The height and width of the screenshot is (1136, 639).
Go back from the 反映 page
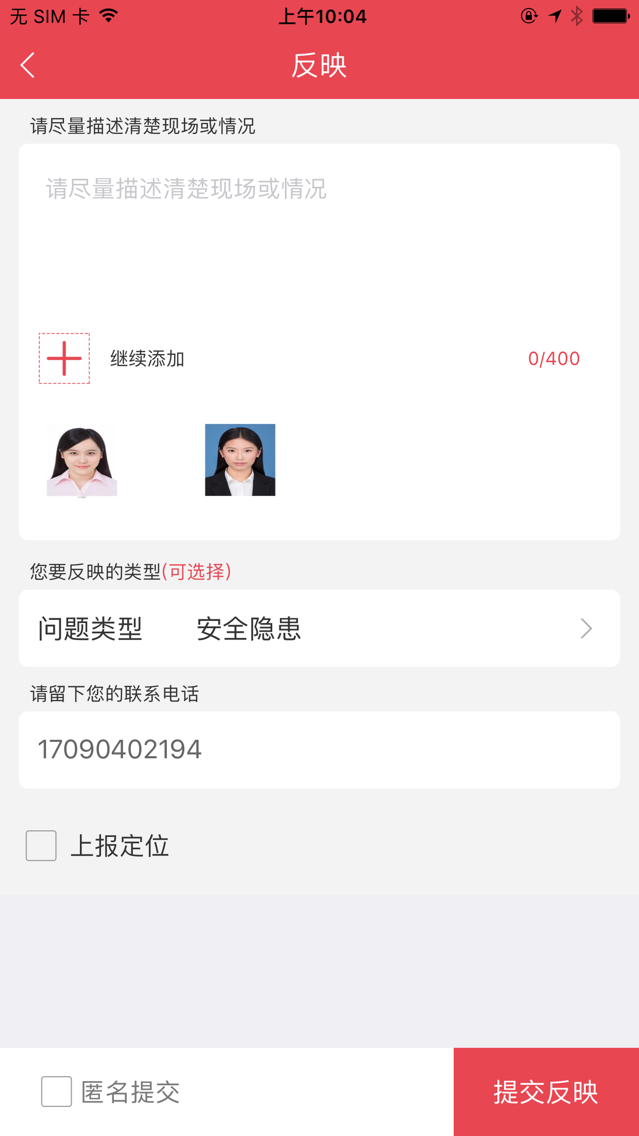pyautogui.click(x=28, y=66)
